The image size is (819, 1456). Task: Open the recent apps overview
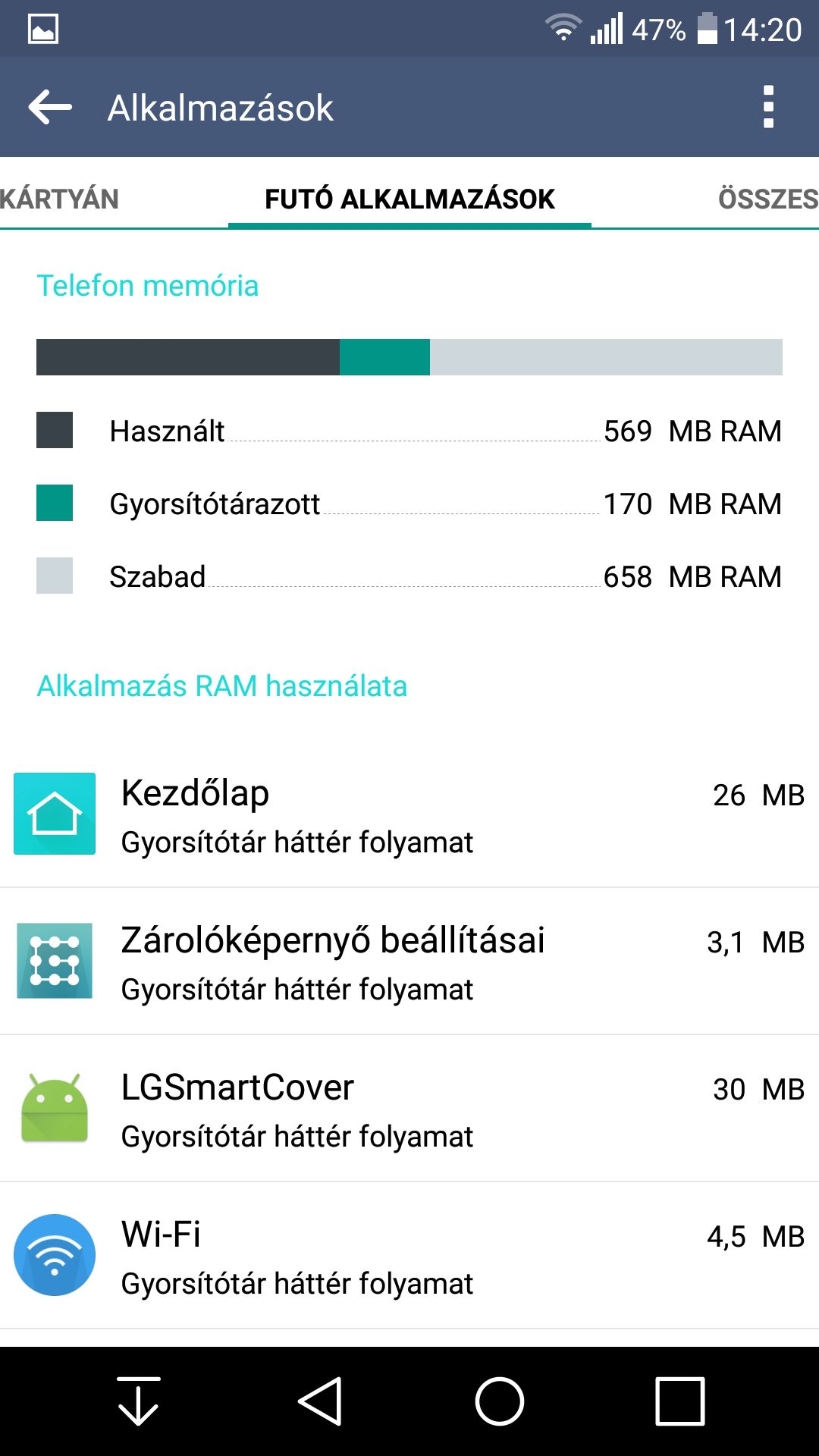click(680, 1401)
